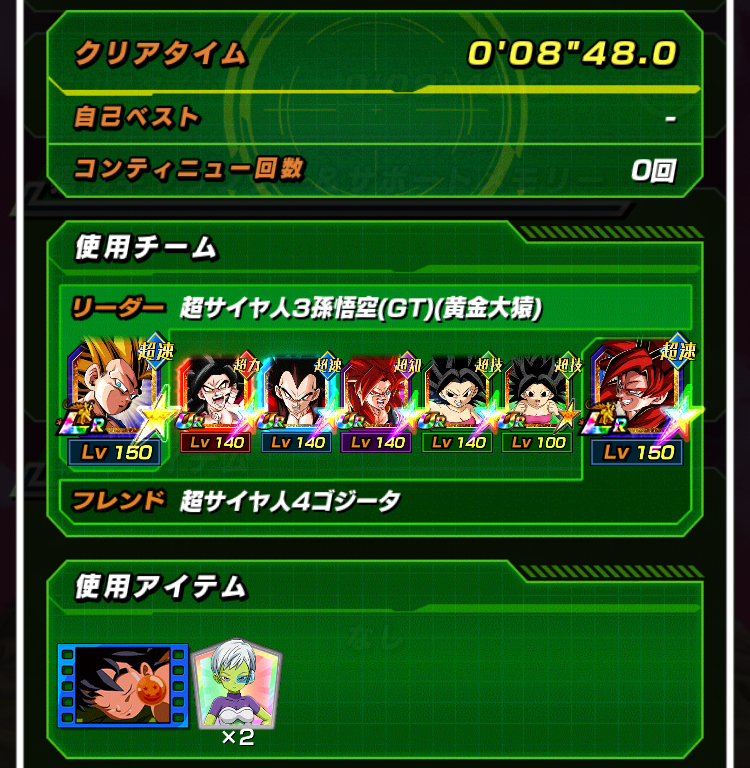
Task: View the film-strip support item
Action: point(123,684)
